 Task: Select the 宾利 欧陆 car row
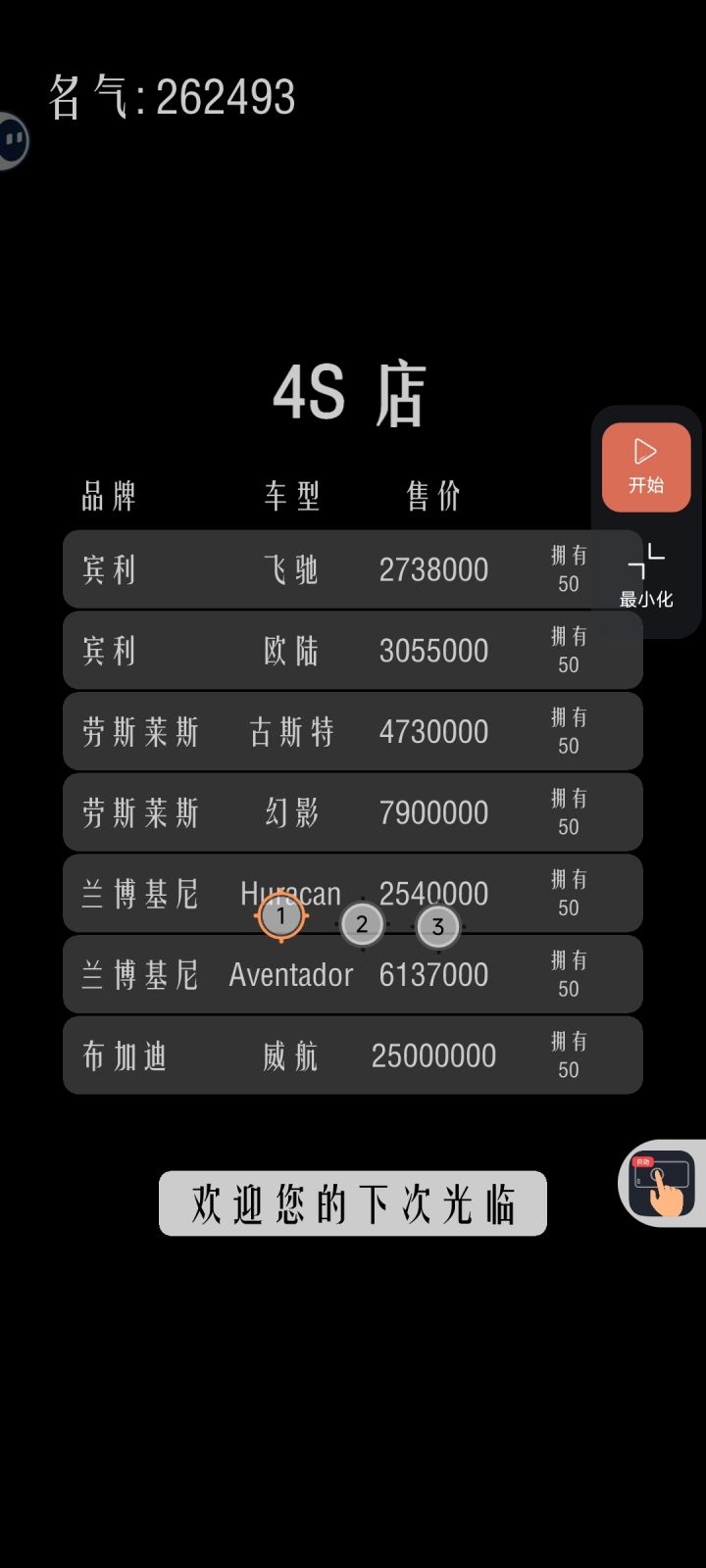[353, 651]
